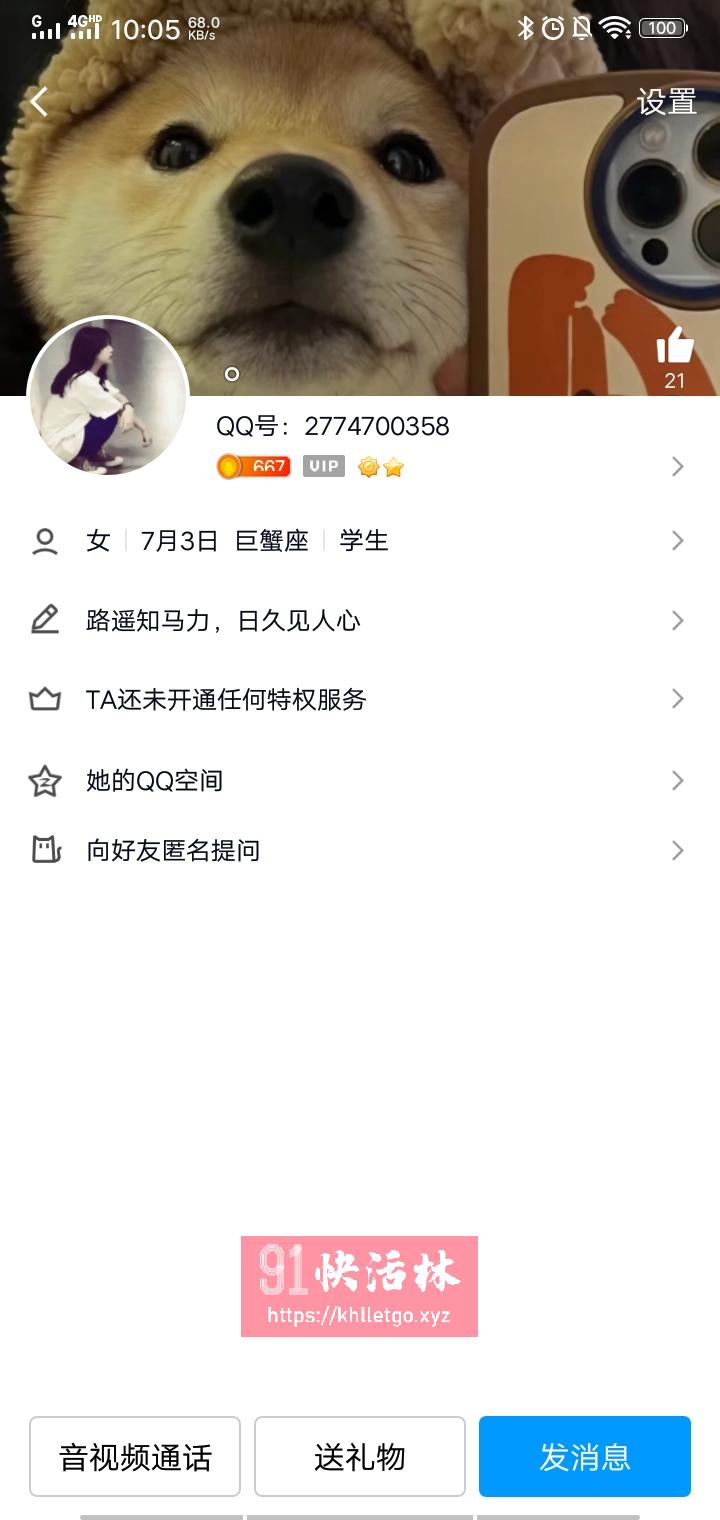Open the signature row via its chevron
This screenshot has height=1520, width=720.
(x=678, y=621)
